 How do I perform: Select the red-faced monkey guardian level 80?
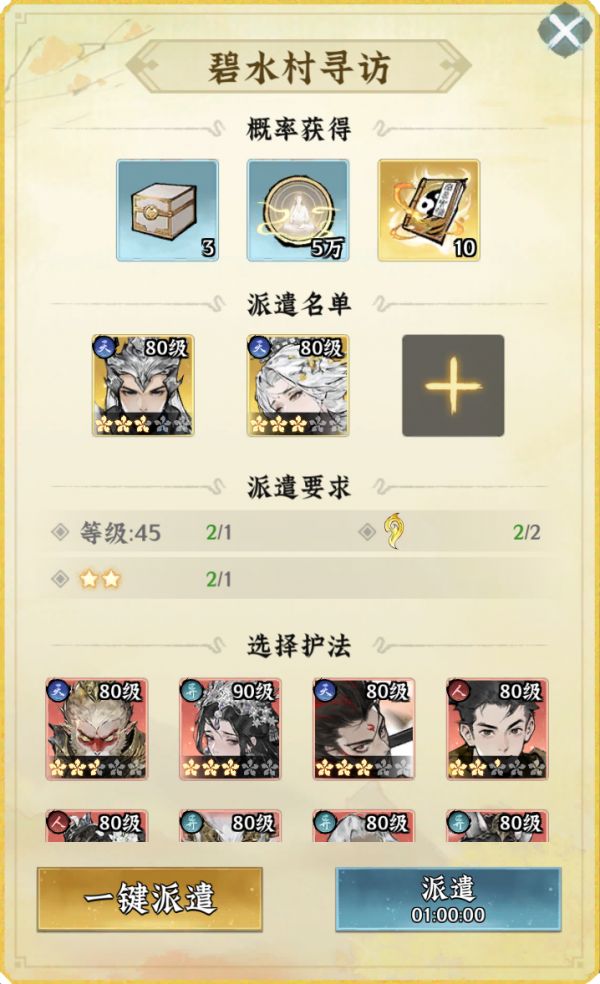coord(96,729)
